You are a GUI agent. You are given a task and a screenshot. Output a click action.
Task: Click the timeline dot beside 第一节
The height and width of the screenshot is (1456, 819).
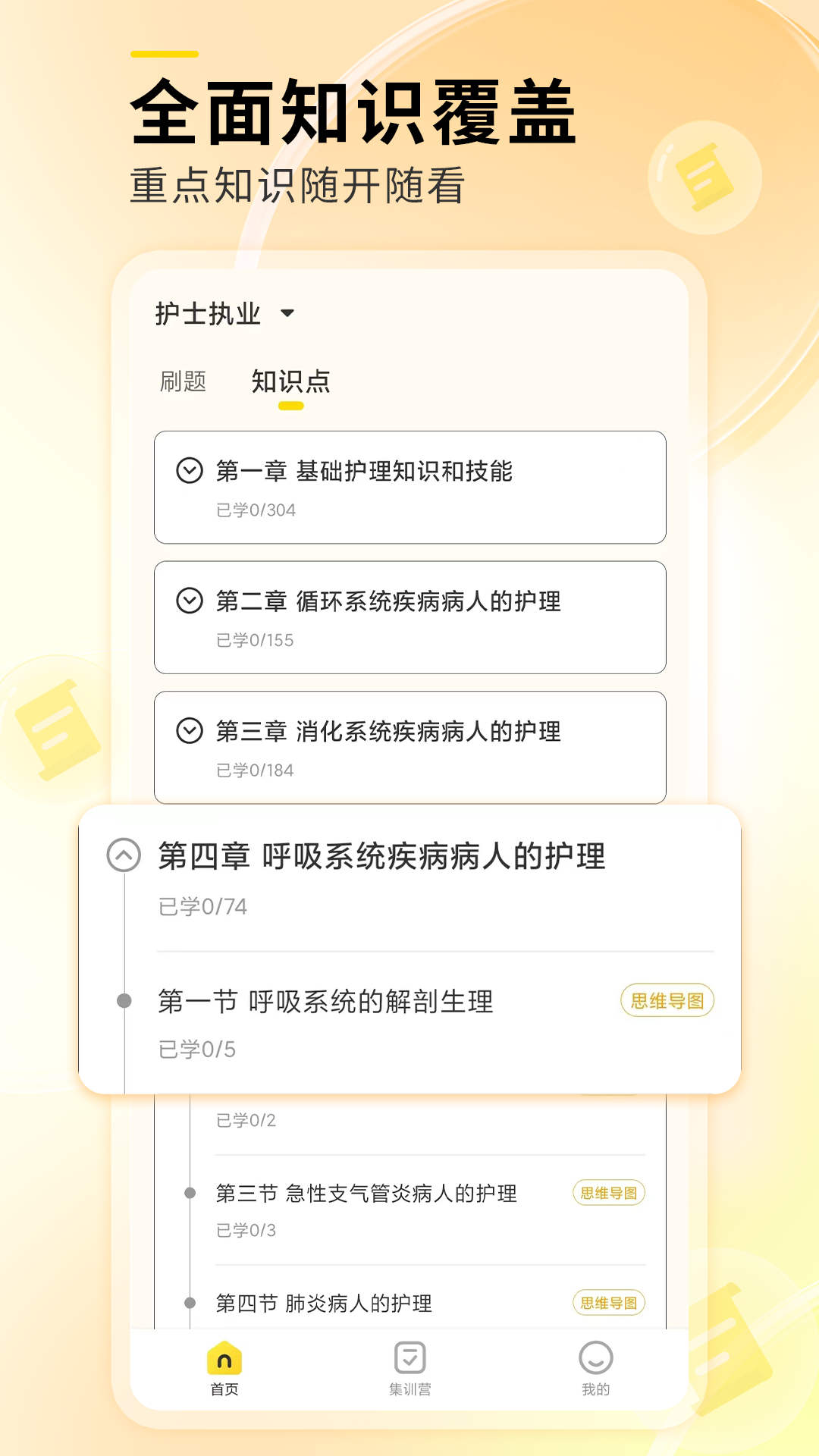(x=124, y=1000)
